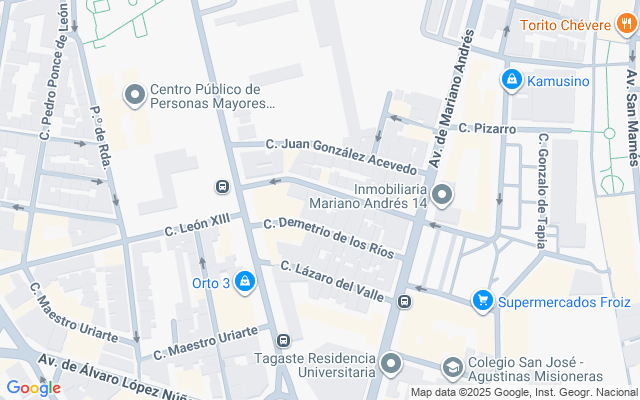Select the bus stop near C. Maestro Uriarte
The height and width of the screenshot is (400, 640).
click(283, 341)
